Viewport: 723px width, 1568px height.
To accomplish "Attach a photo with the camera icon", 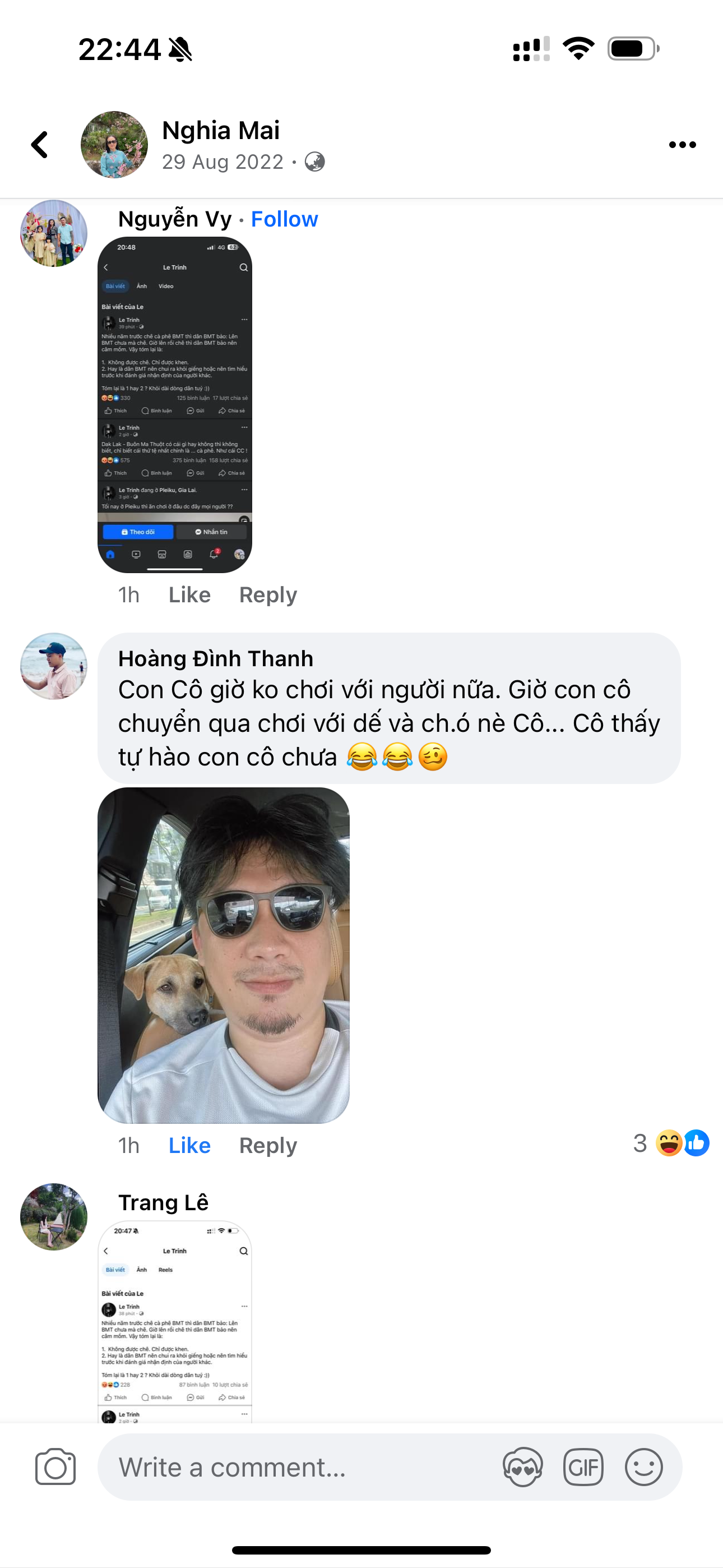I will [55, 1467].
